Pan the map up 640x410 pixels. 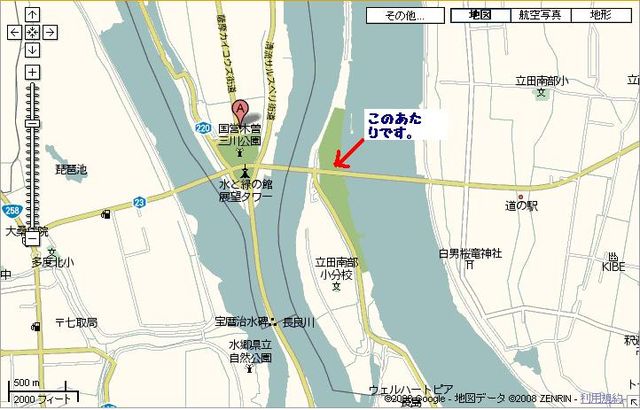tap(32, 15)
